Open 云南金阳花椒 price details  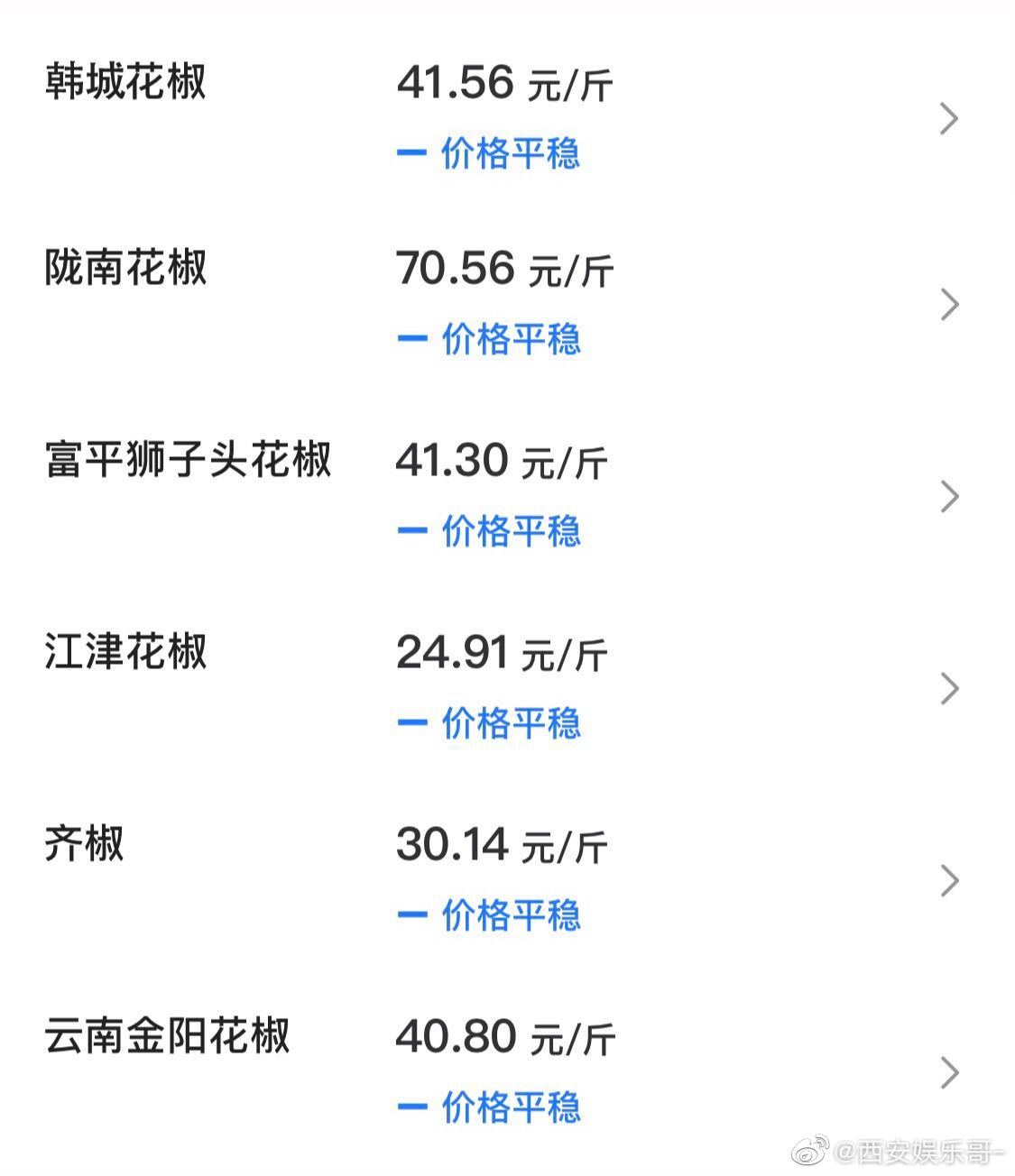tap(948, 1073)
